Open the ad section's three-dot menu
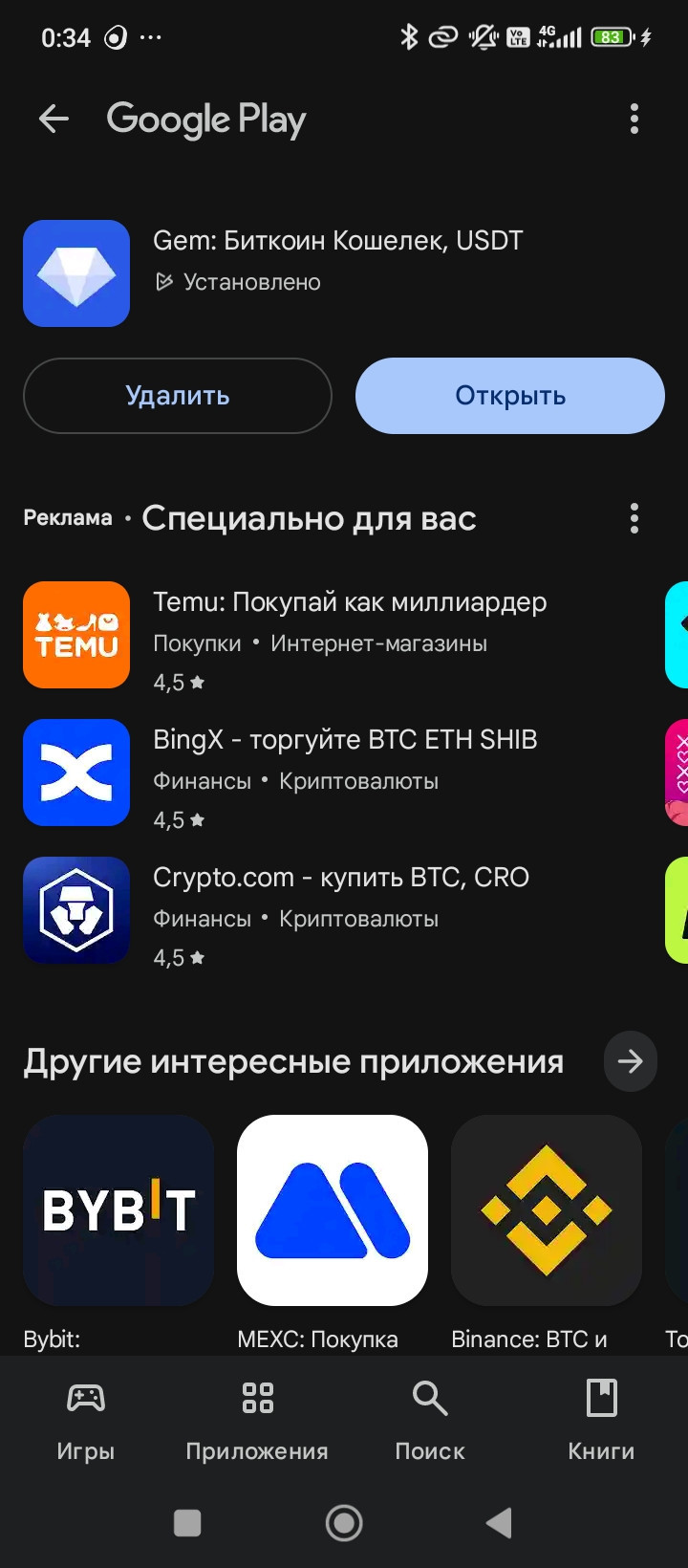 [634, 518]
